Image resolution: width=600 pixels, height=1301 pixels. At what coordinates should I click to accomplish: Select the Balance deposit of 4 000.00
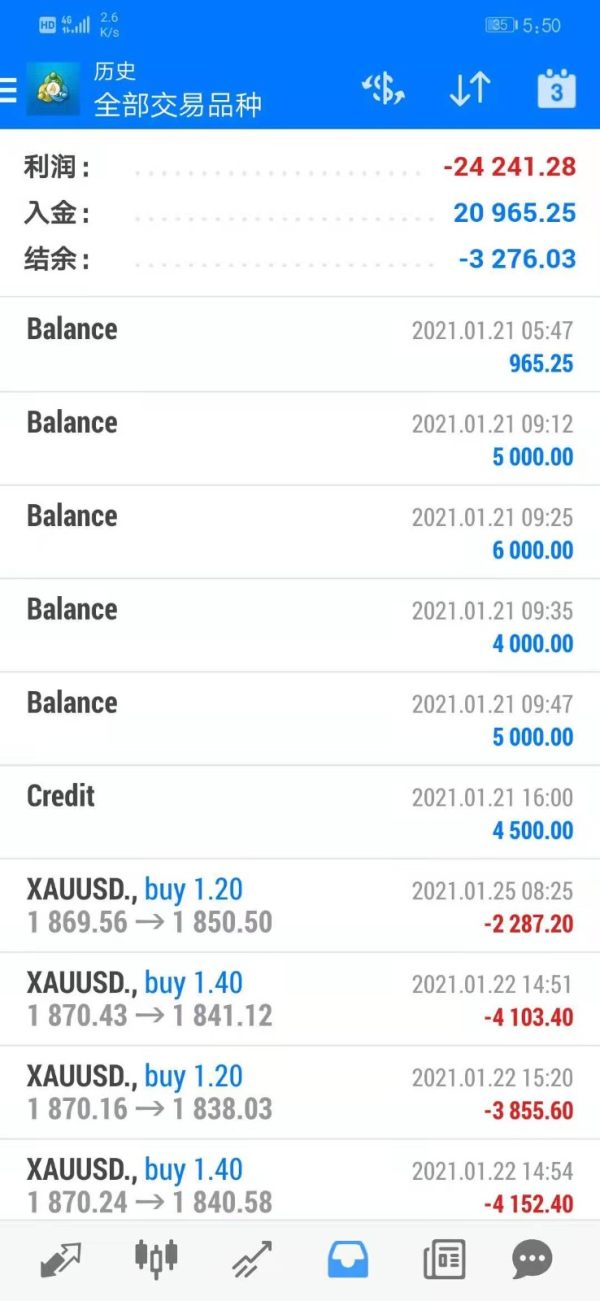point(300,625)
